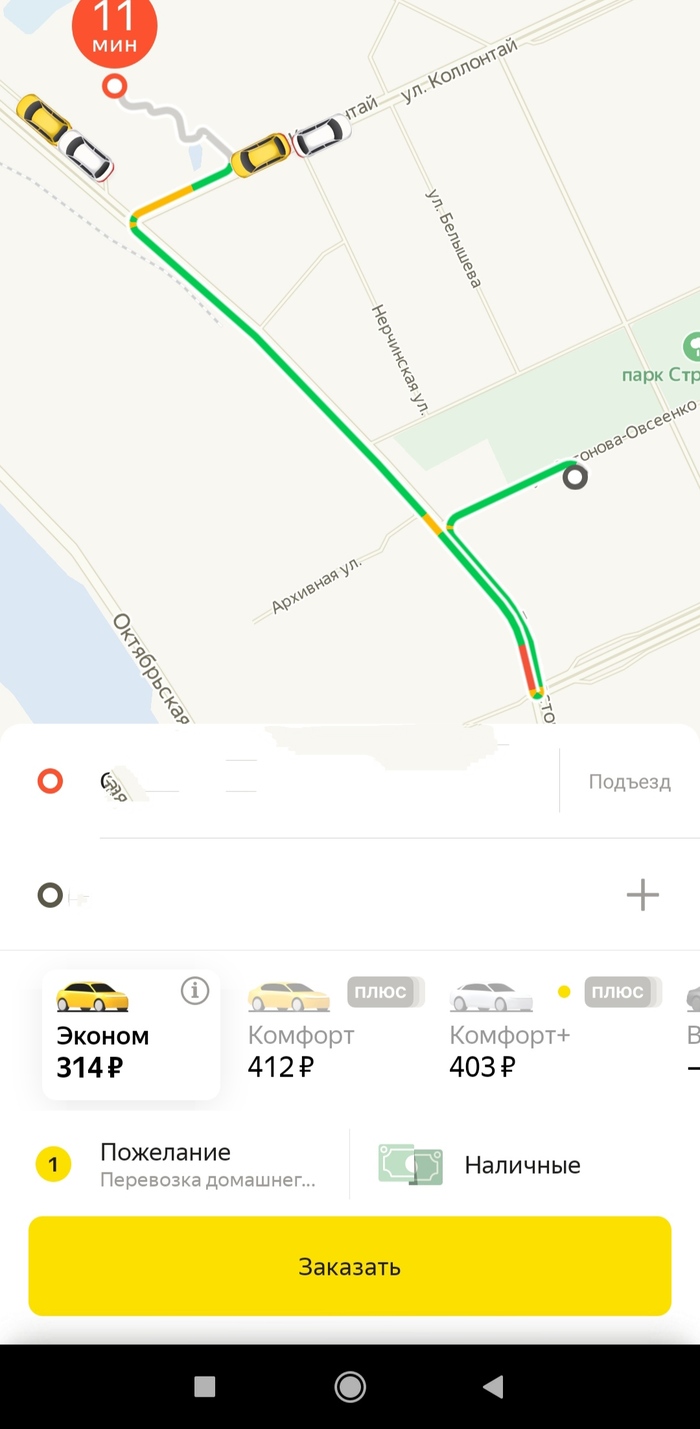This screenshot has width=700, height=1429.
Task: Go back with the system back button
Action: [x=493, y=1386]
